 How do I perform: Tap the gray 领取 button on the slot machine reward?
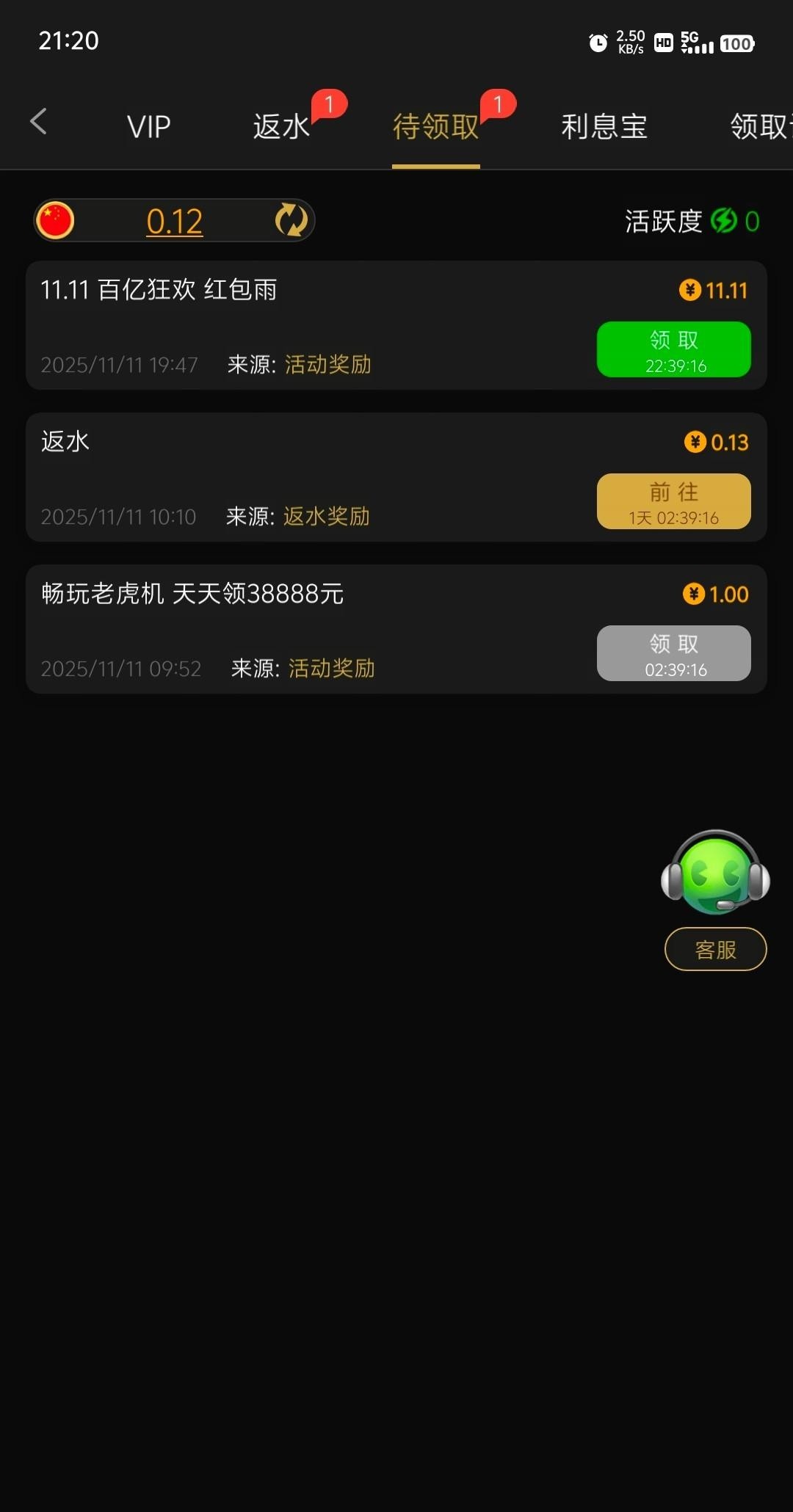click(x=673, y=653)
